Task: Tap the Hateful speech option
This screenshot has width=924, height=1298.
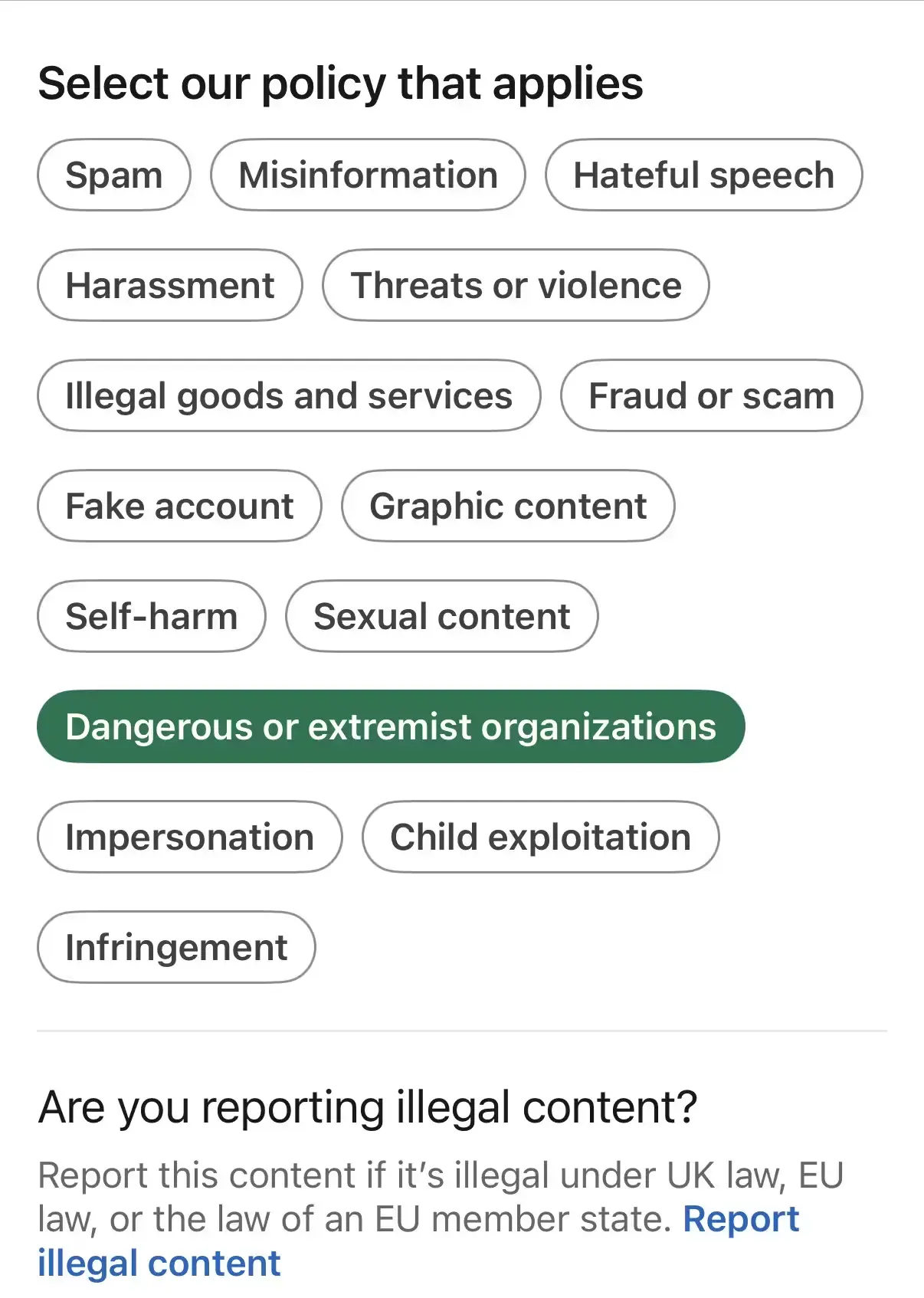Action: point(703,175)
